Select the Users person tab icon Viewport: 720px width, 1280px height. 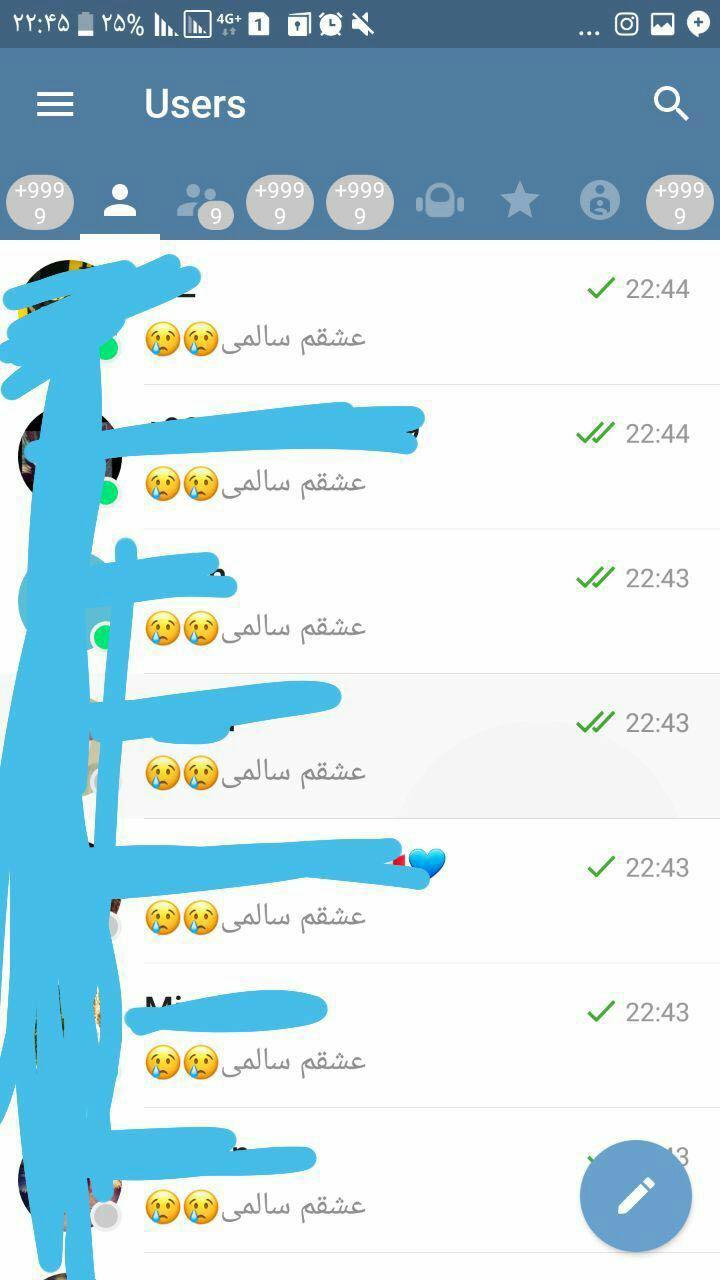pos(120,200)
